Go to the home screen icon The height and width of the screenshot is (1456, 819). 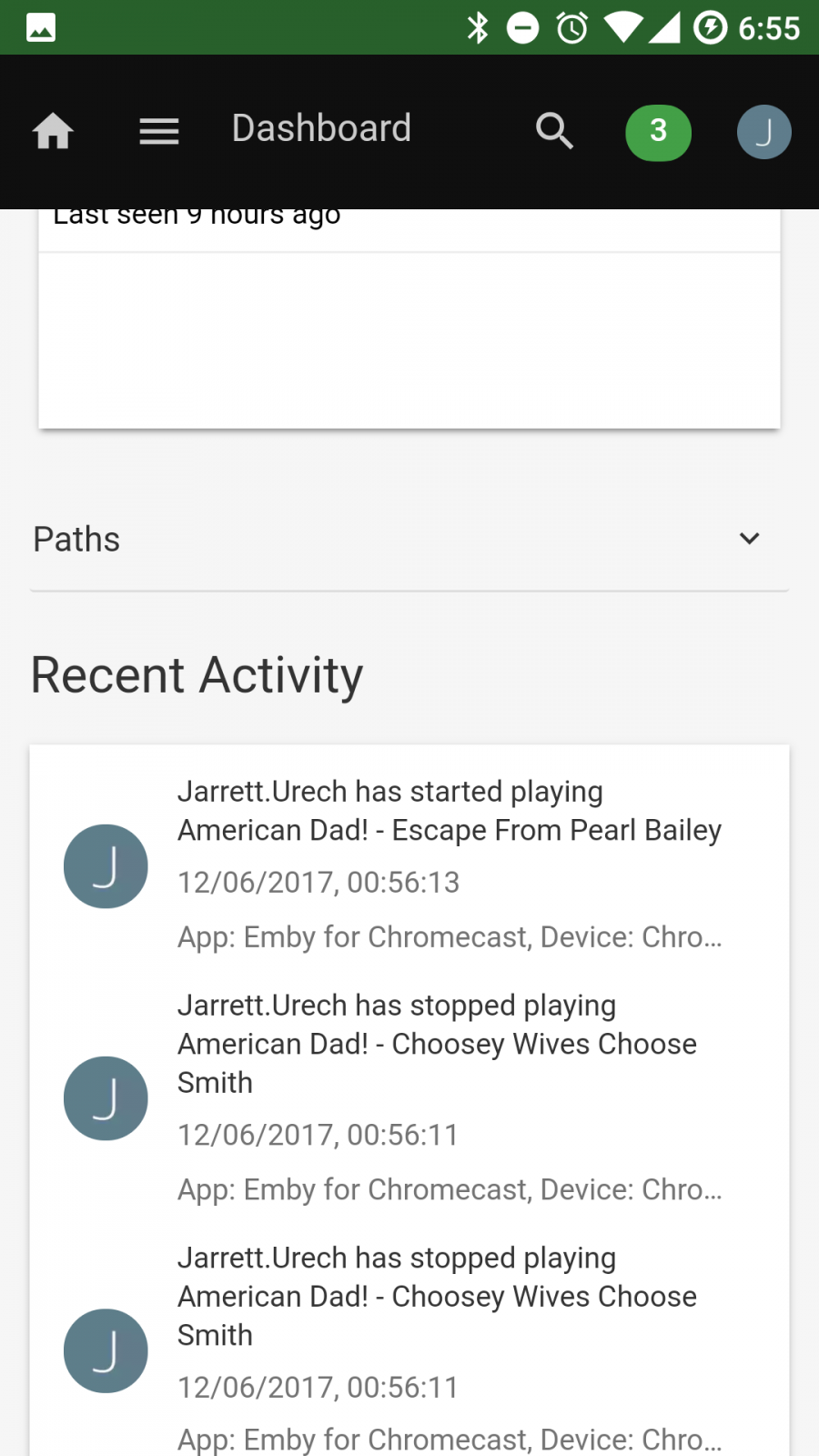click(x=53, y=131)
